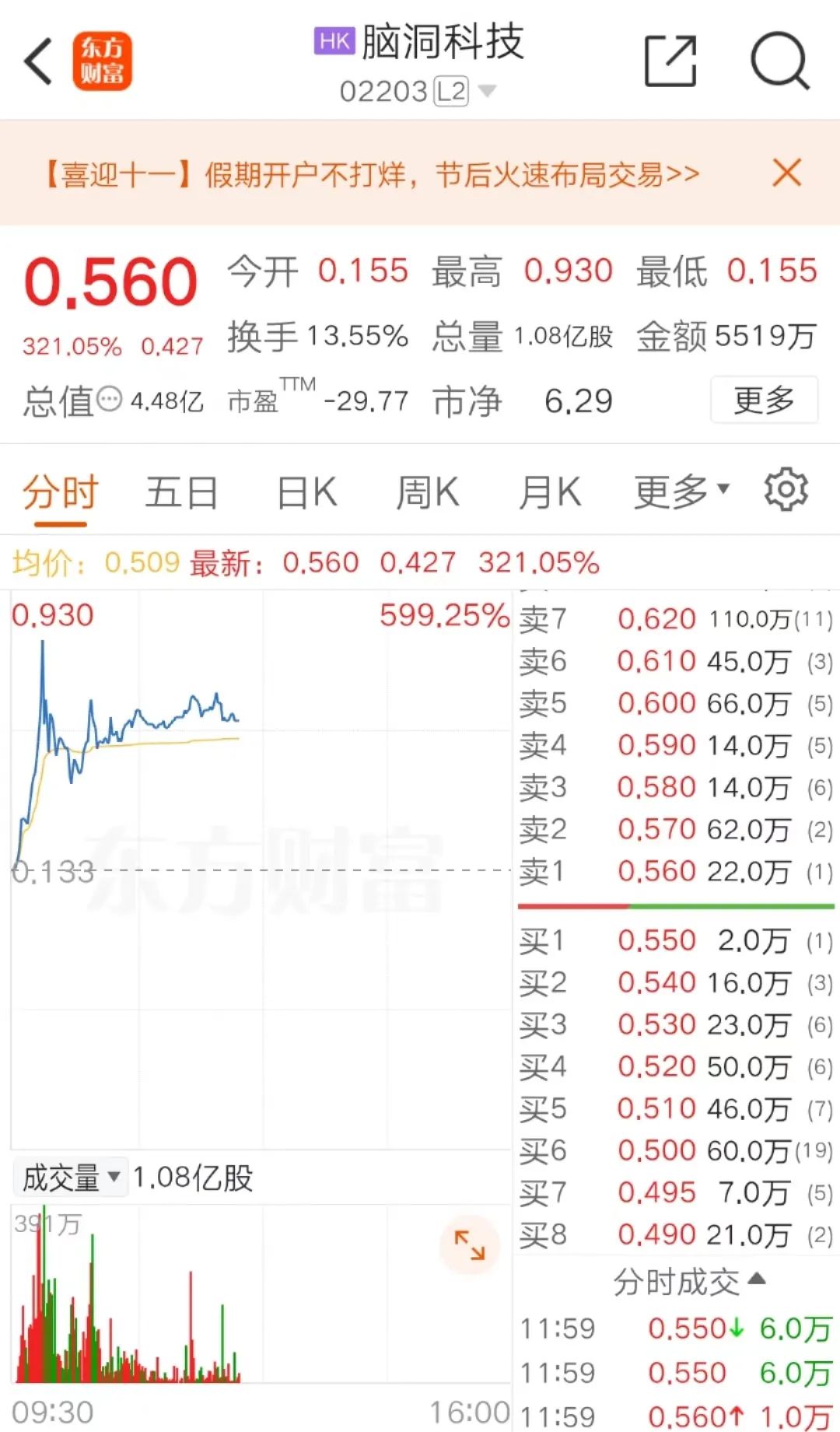Open the 东方财富 logo icon
The height and width of the screenshot is (1432, 840).
point(103,61)
